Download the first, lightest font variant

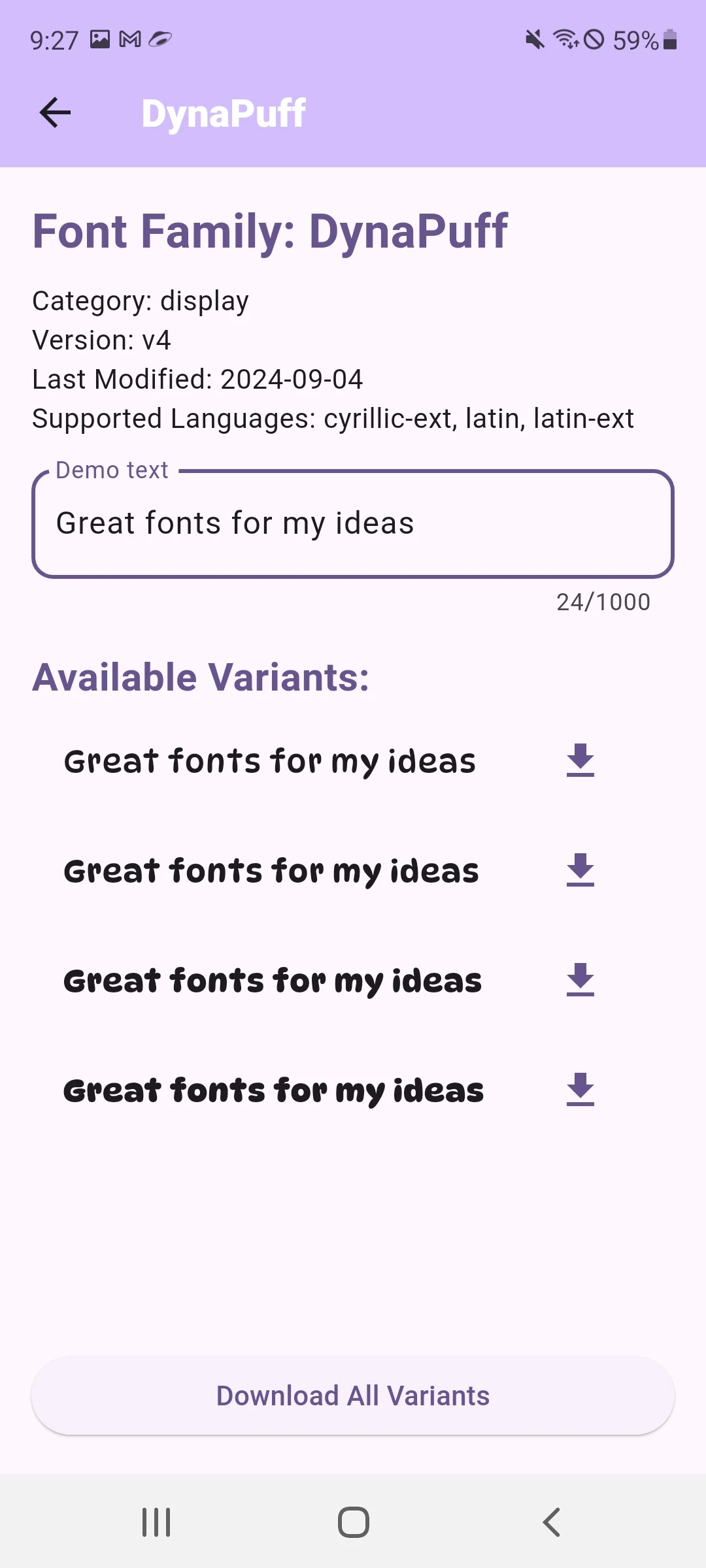tap(580, 760)
